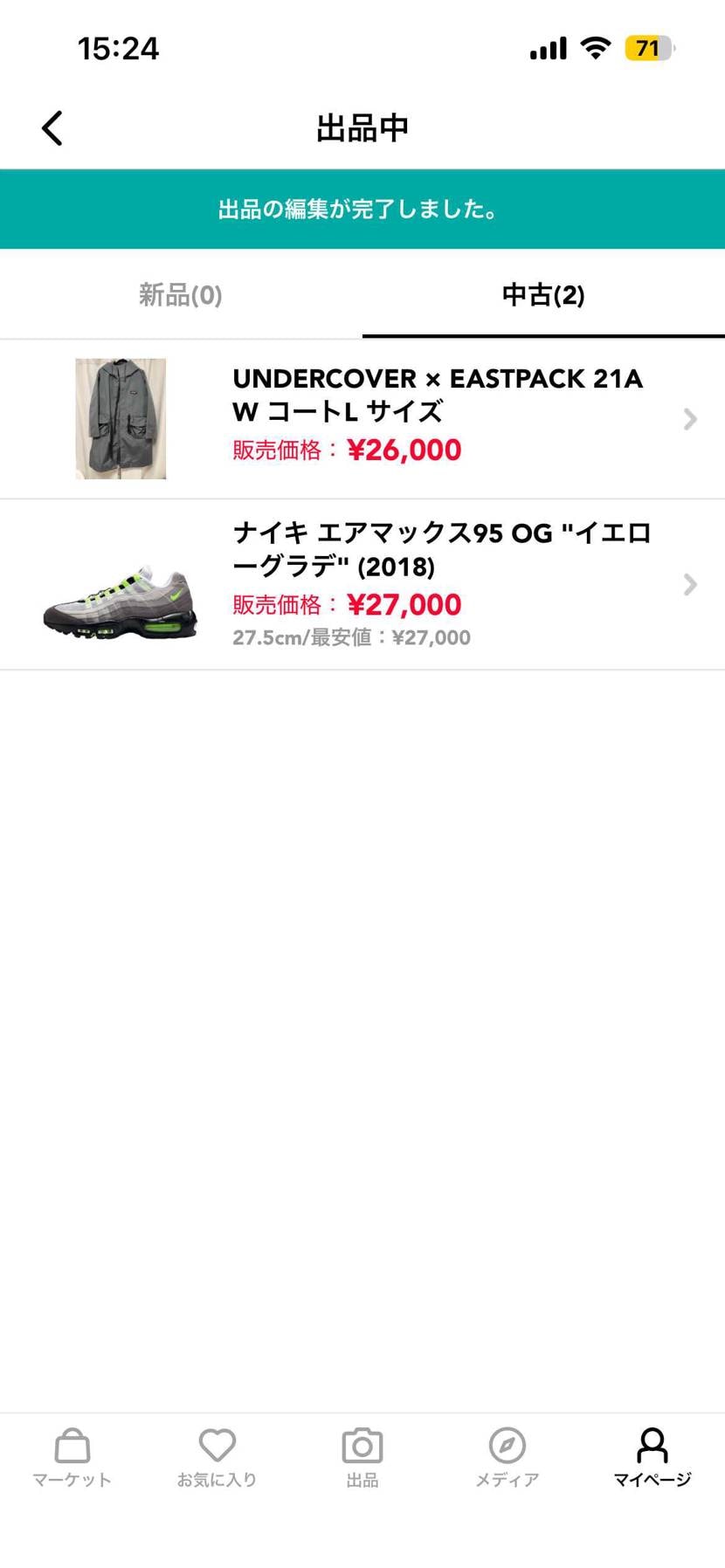Switch to the 新品(0) tab
The width and height of the screenshot is (725, 1568).
(x=180, y=295)
